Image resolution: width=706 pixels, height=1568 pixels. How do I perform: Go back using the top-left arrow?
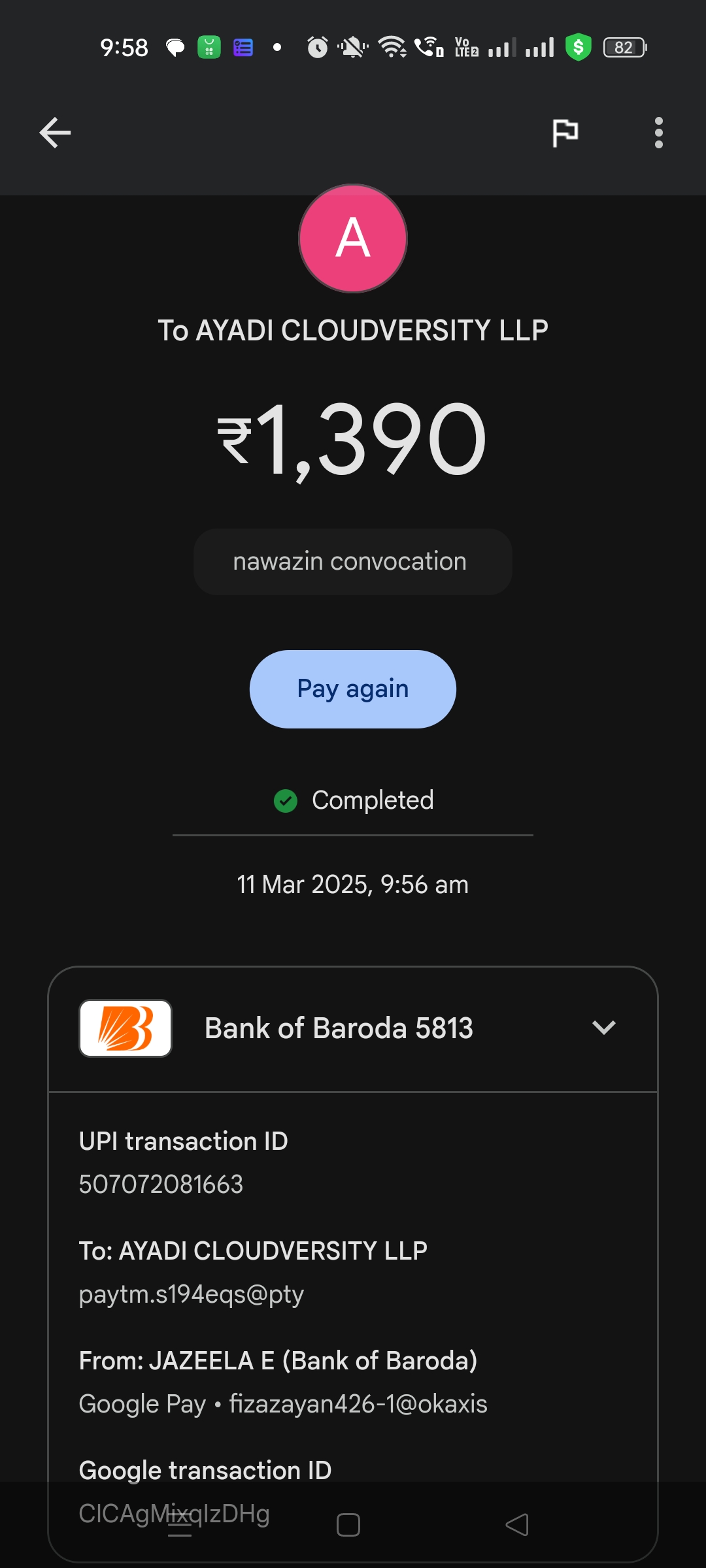tap(55, 133)
